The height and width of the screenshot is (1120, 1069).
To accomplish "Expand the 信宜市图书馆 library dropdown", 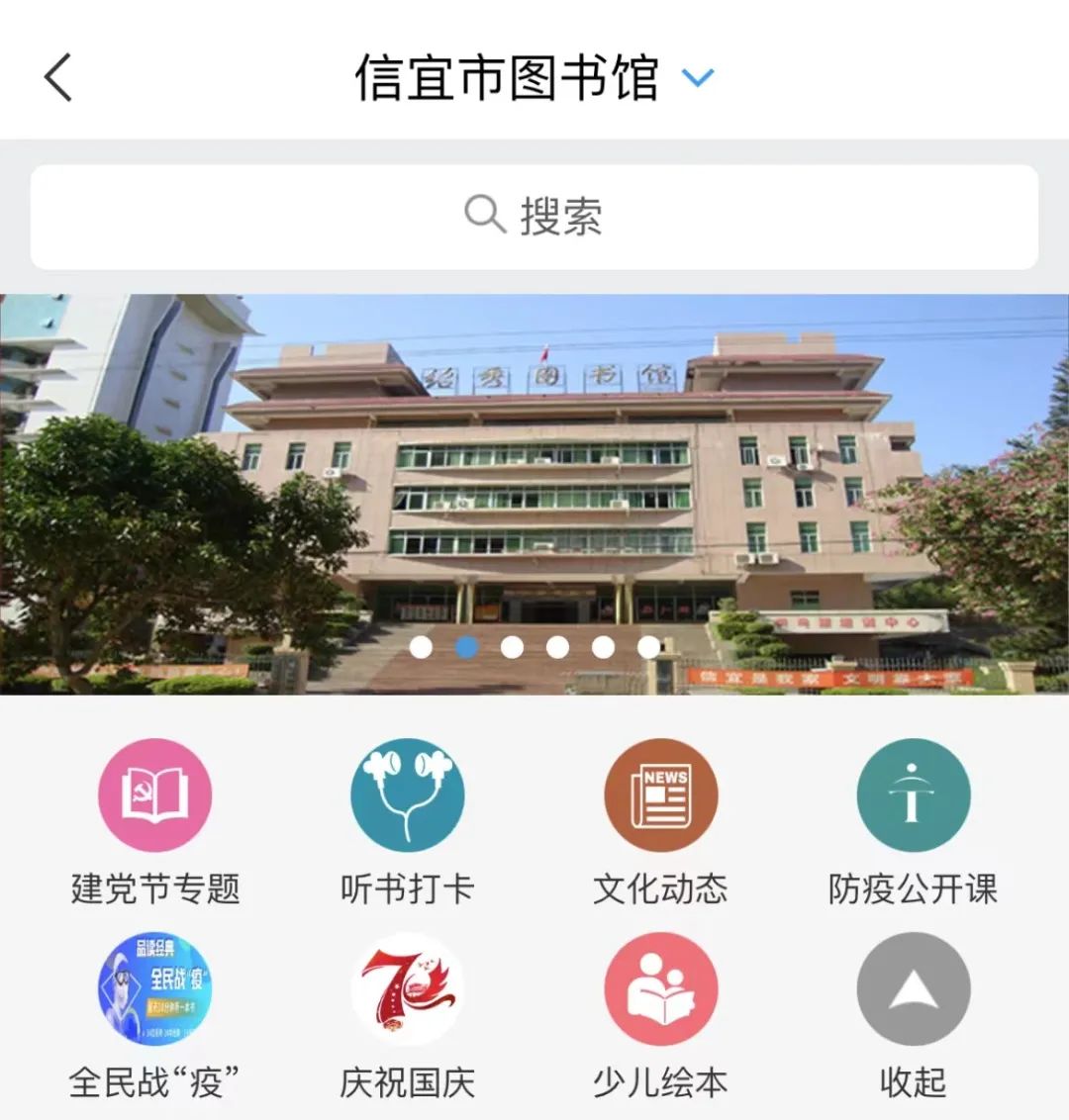I will coord(698,77).
